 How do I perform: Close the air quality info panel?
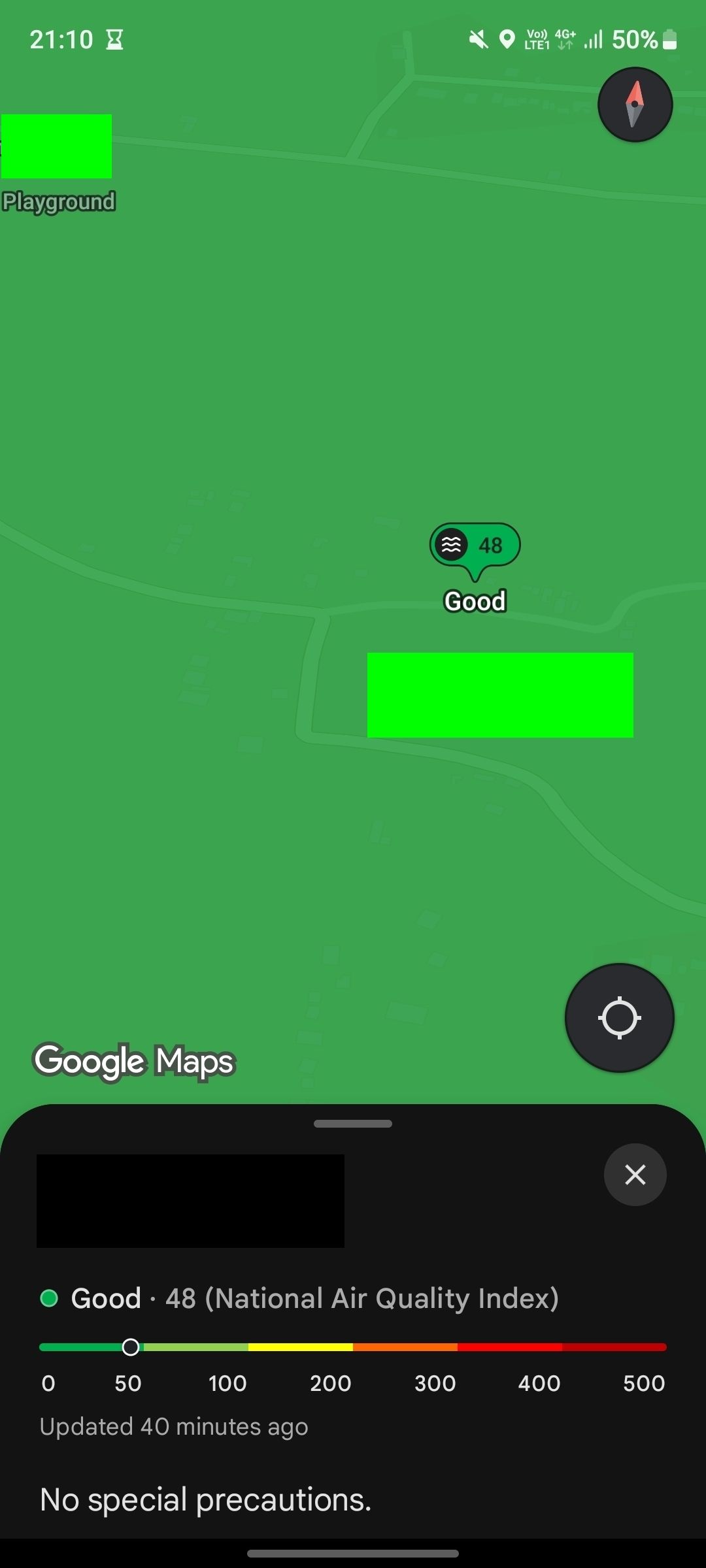(x=635, y=1174)
